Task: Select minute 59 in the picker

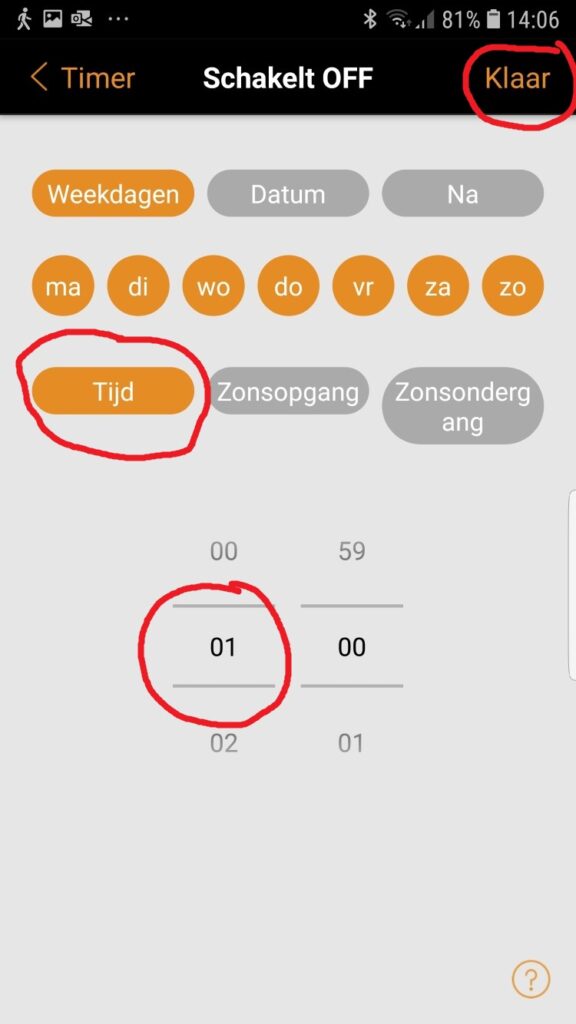Action: point(351,551)
